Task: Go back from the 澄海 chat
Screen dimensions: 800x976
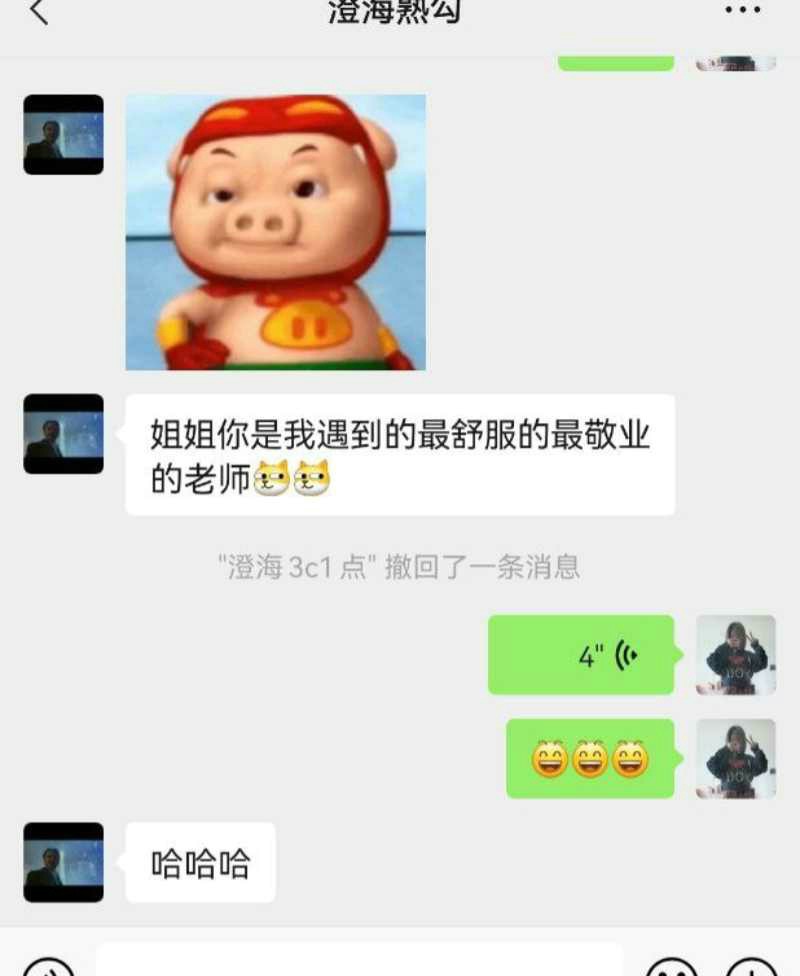Action: pyautogui.click(x=38, y=12)
